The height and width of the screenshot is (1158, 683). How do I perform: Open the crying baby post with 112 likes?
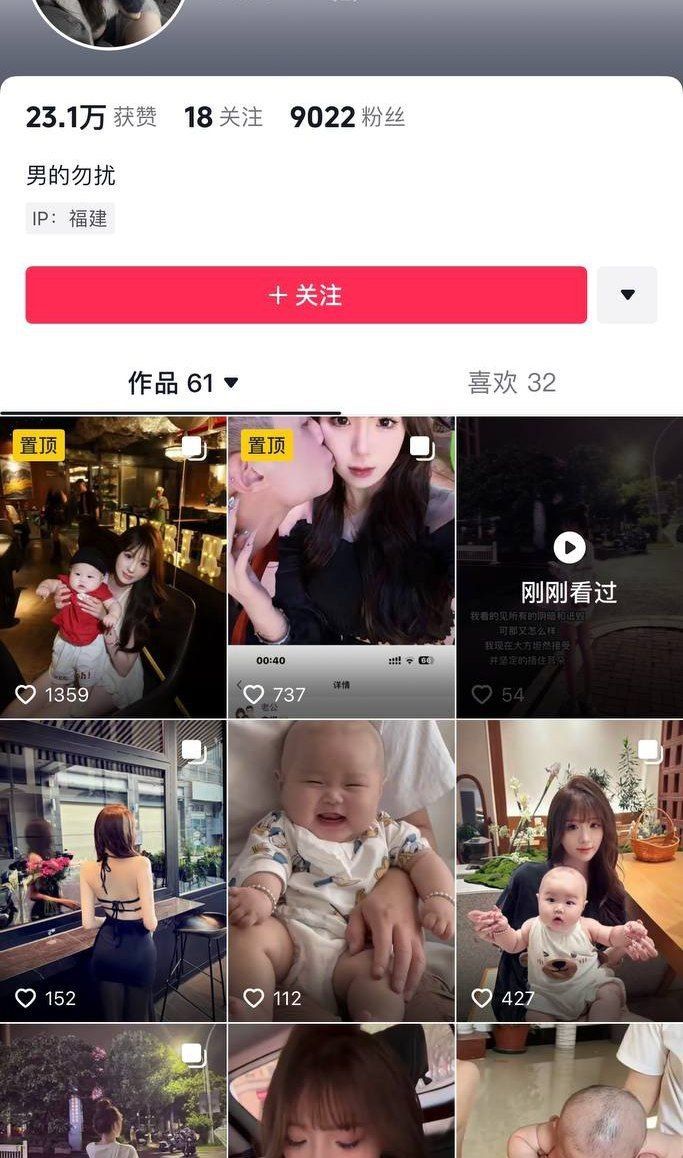coord(341,871)
